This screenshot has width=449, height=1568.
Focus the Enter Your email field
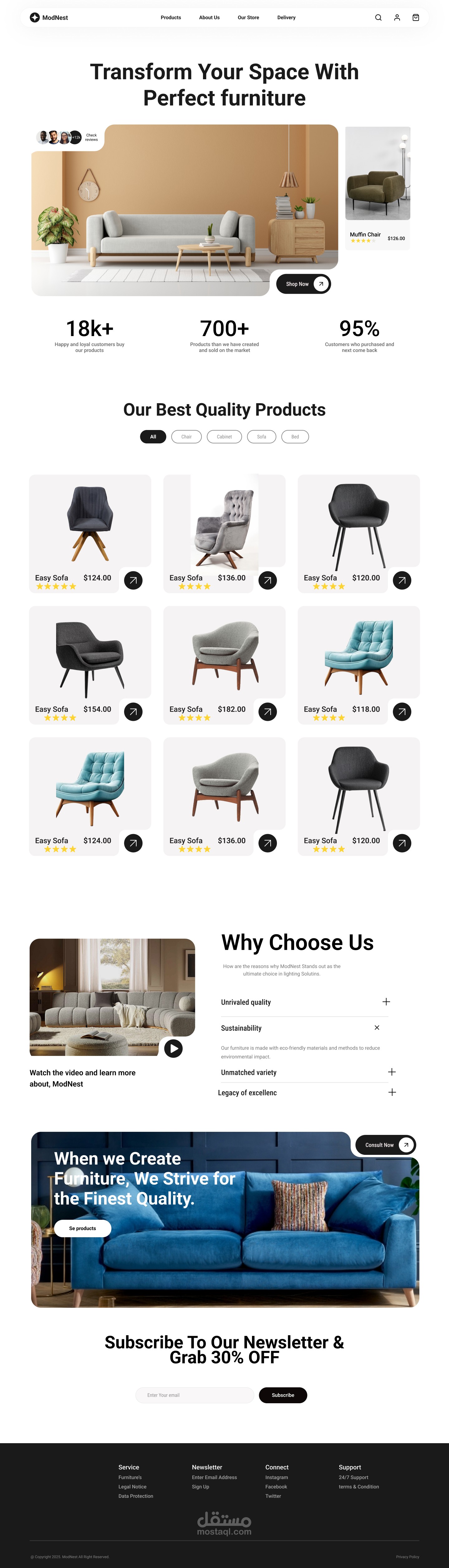pos(195,1395)
